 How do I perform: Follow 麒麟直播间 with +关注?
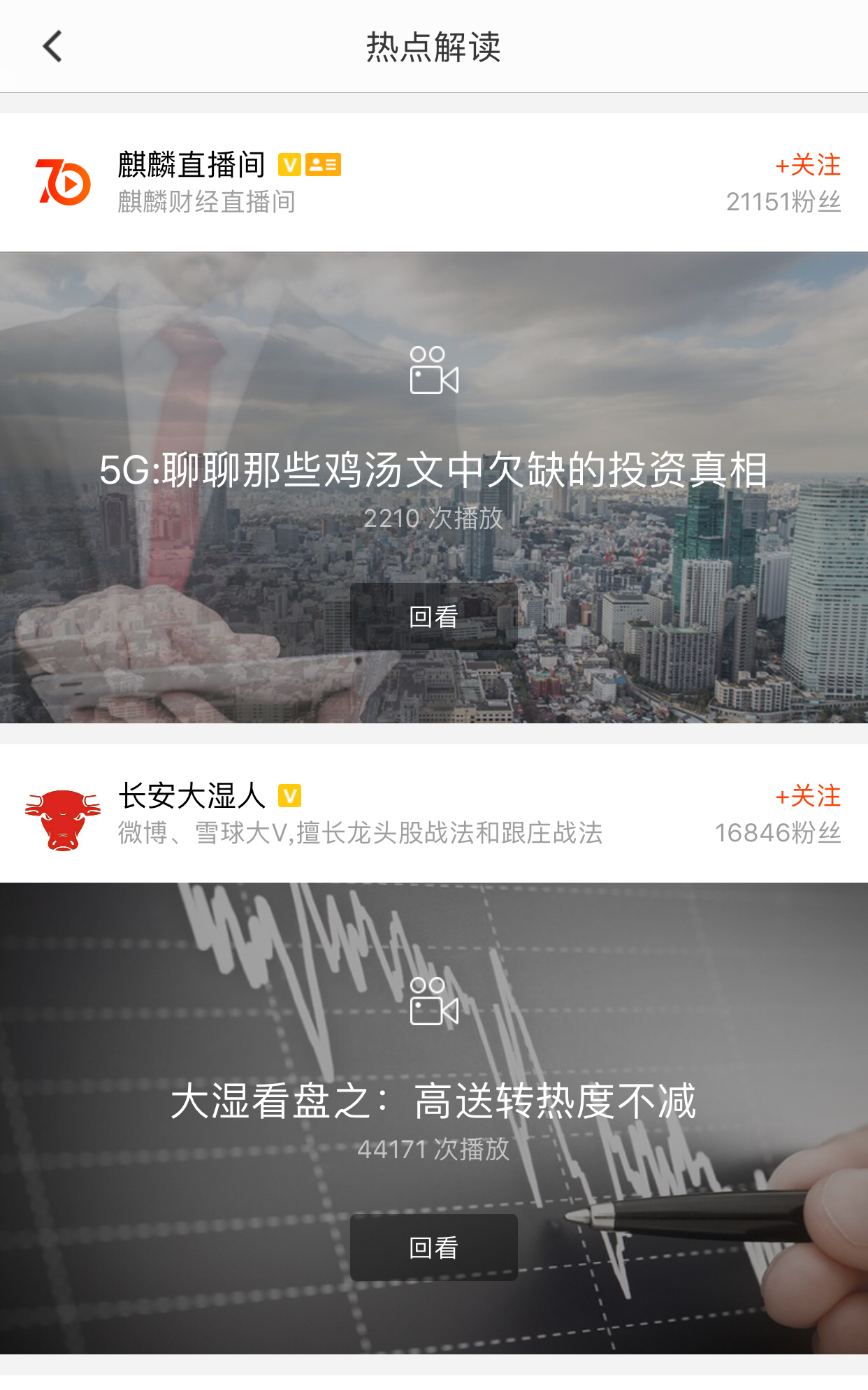(807, 166)
